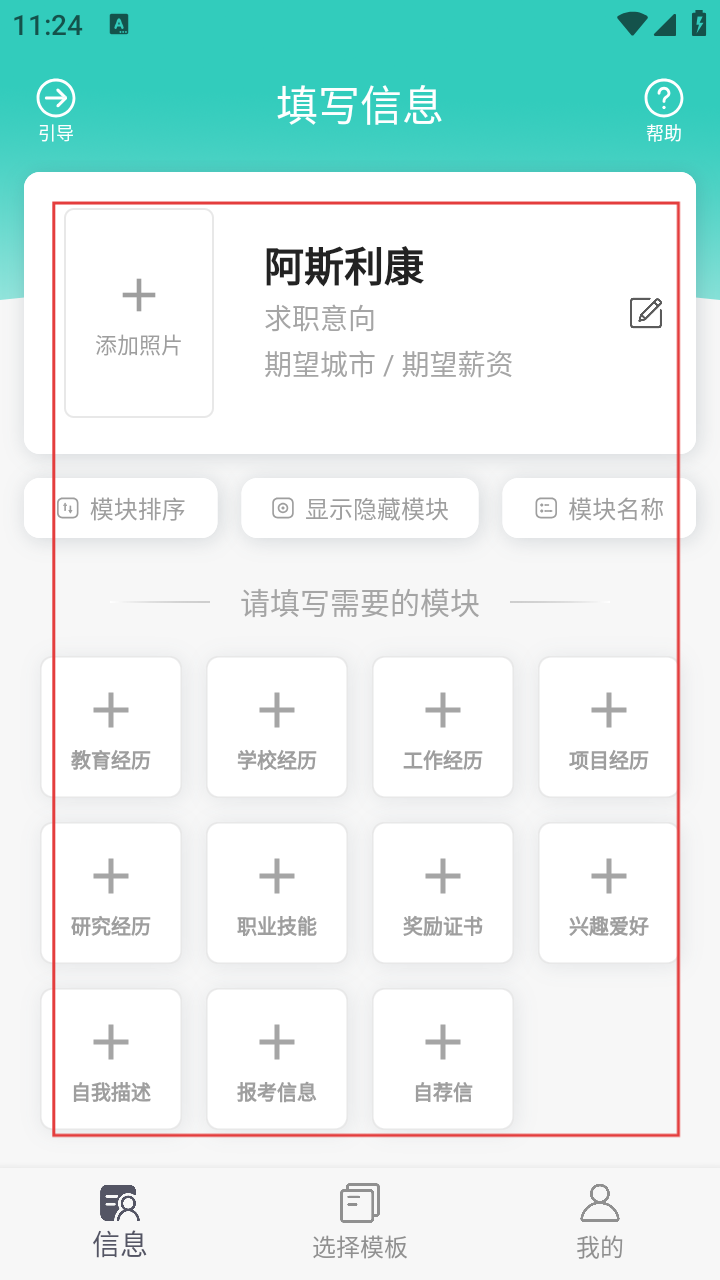The image size is (720, 1280).
Task: Add 自我描述 module
Action: 111,1059
